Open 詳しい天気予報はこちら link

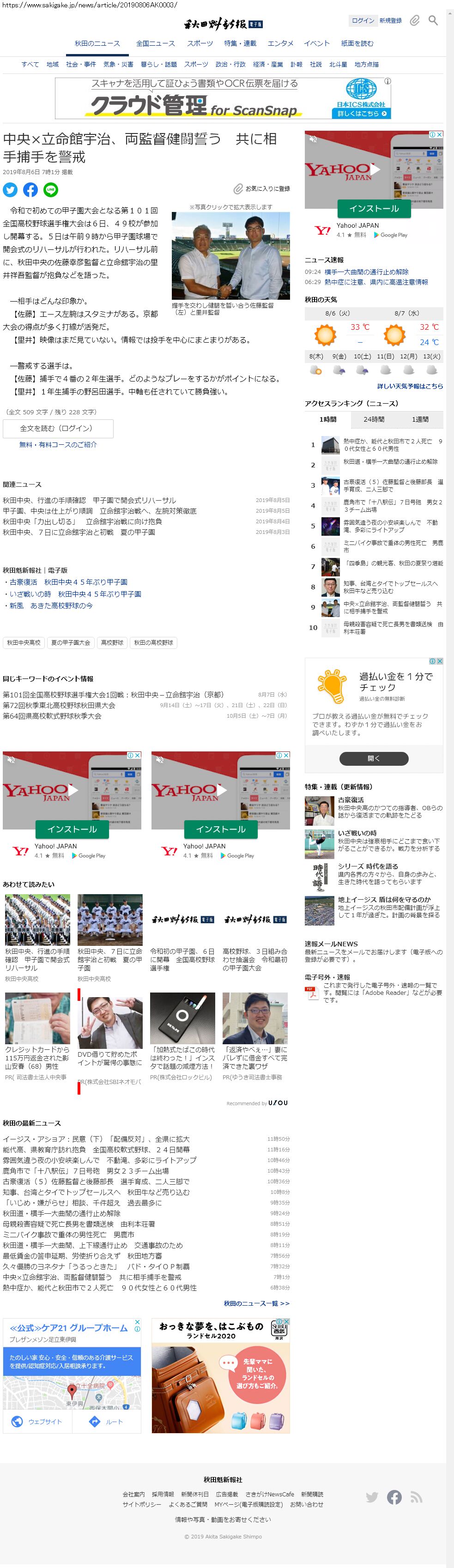click(x=410, y=387)
